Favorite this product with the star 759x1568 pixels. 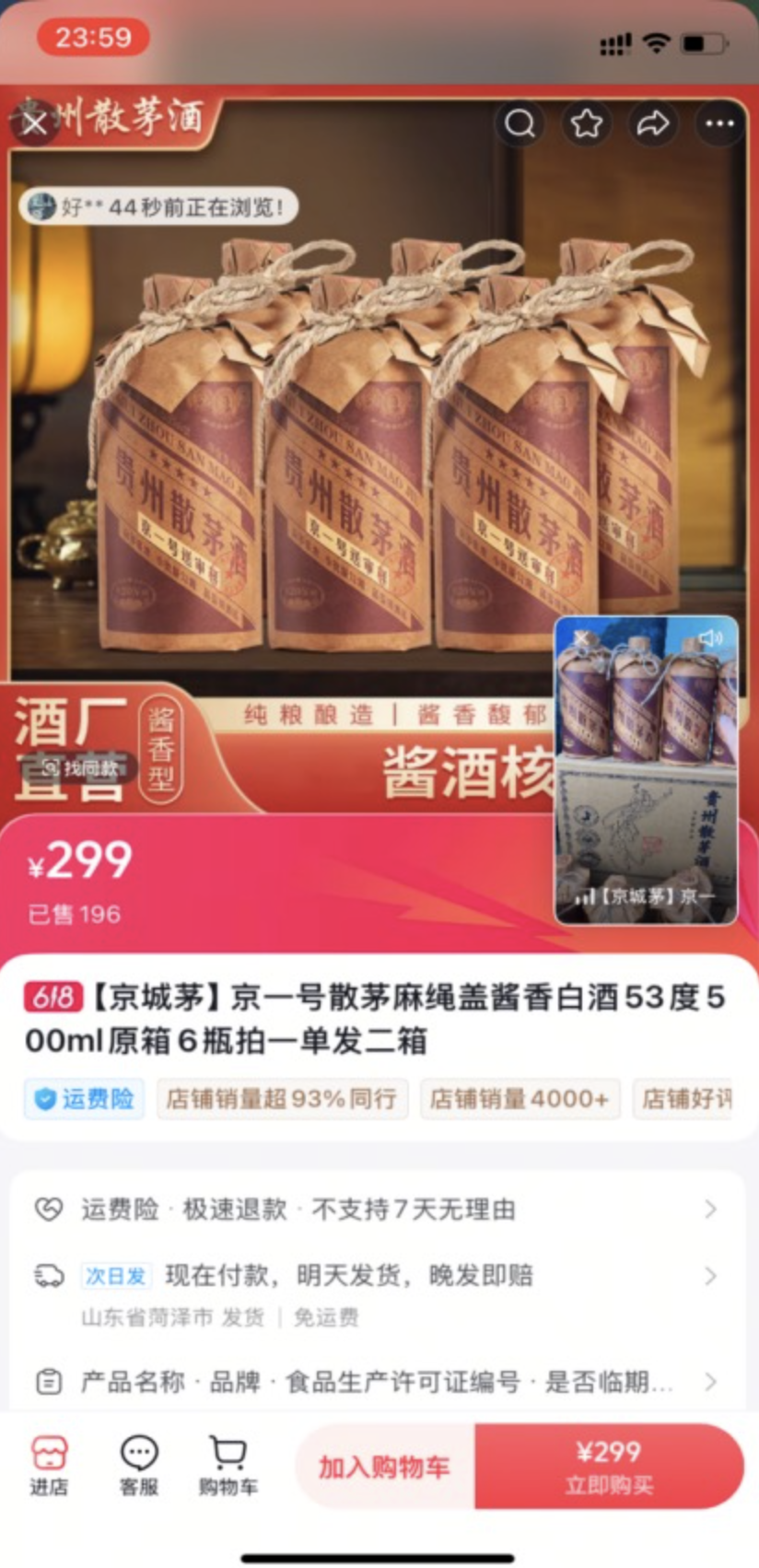click(587, 123)
